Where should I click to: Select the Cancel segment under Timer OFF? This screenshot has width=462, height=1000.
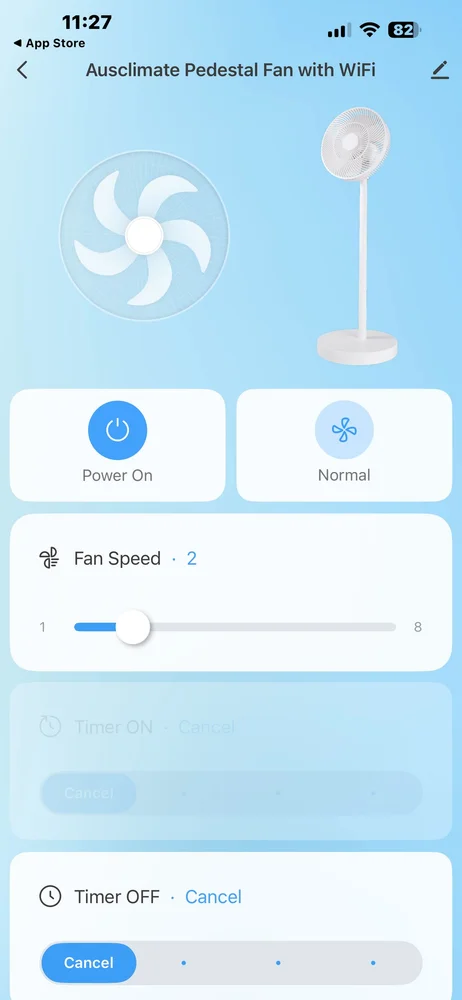[x=89, y=962]
